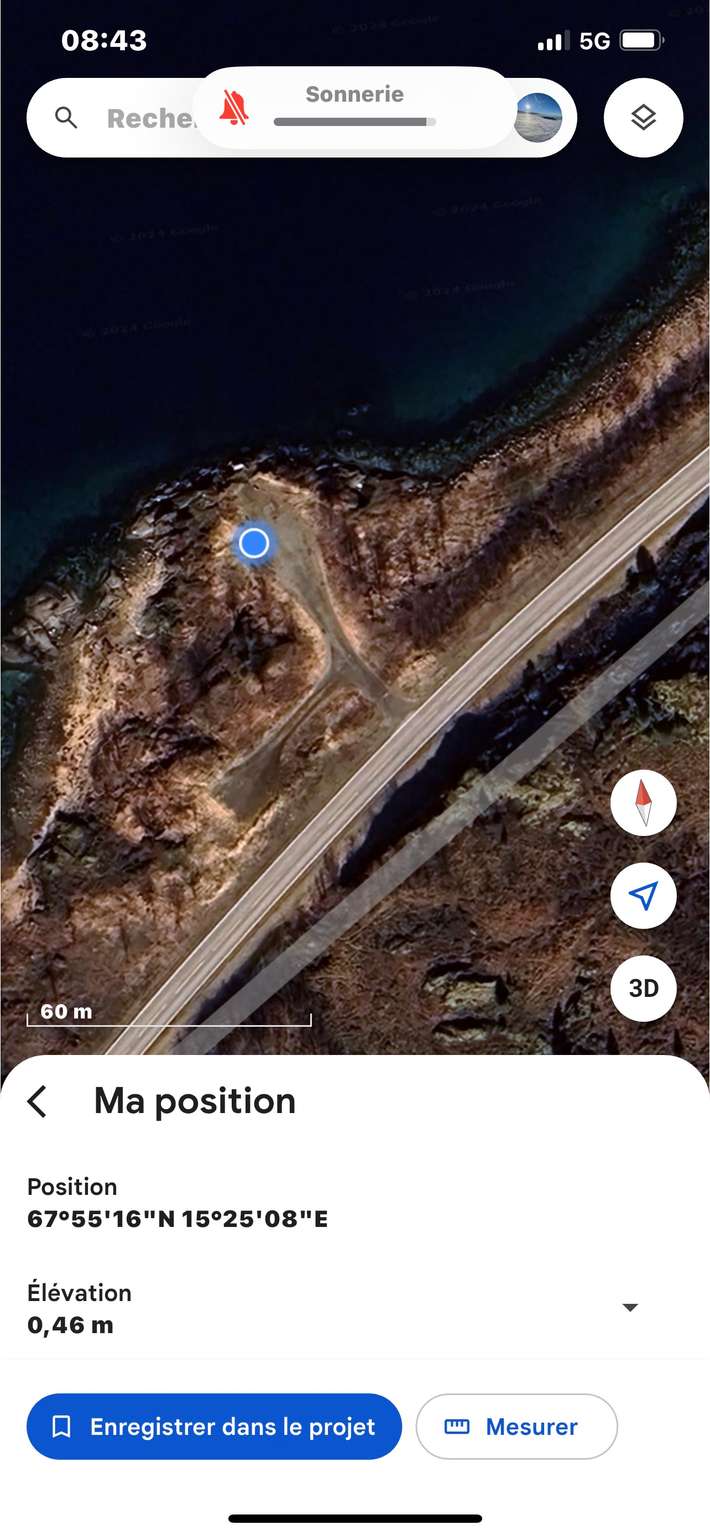This screenshot has height=1536, width=710.
Task: Start measuring with Mesurer
Action: [516, 1427]
